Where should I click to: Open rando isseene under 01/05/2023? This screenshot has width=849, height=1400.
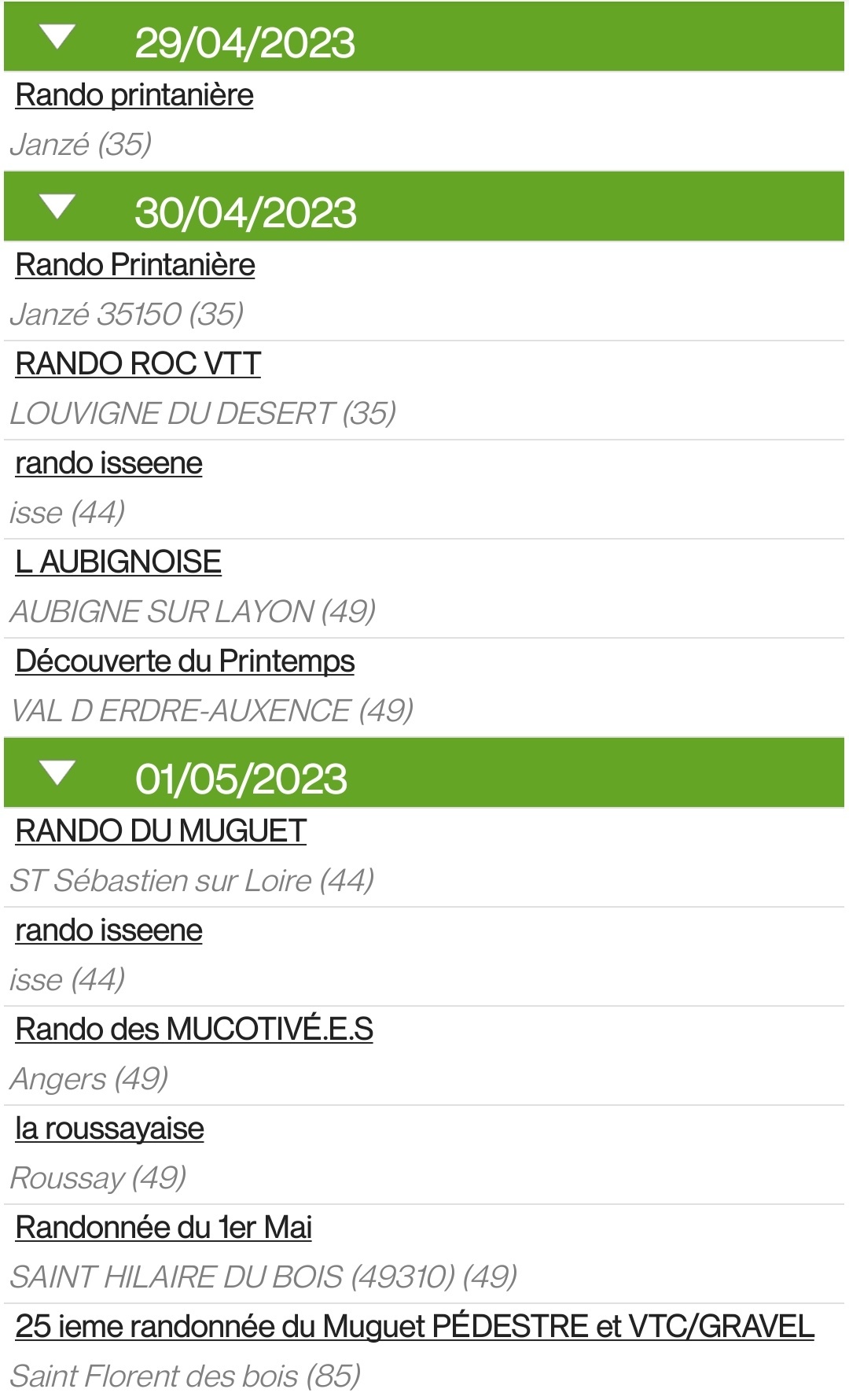pyautogui.click(x=108, y=930)
